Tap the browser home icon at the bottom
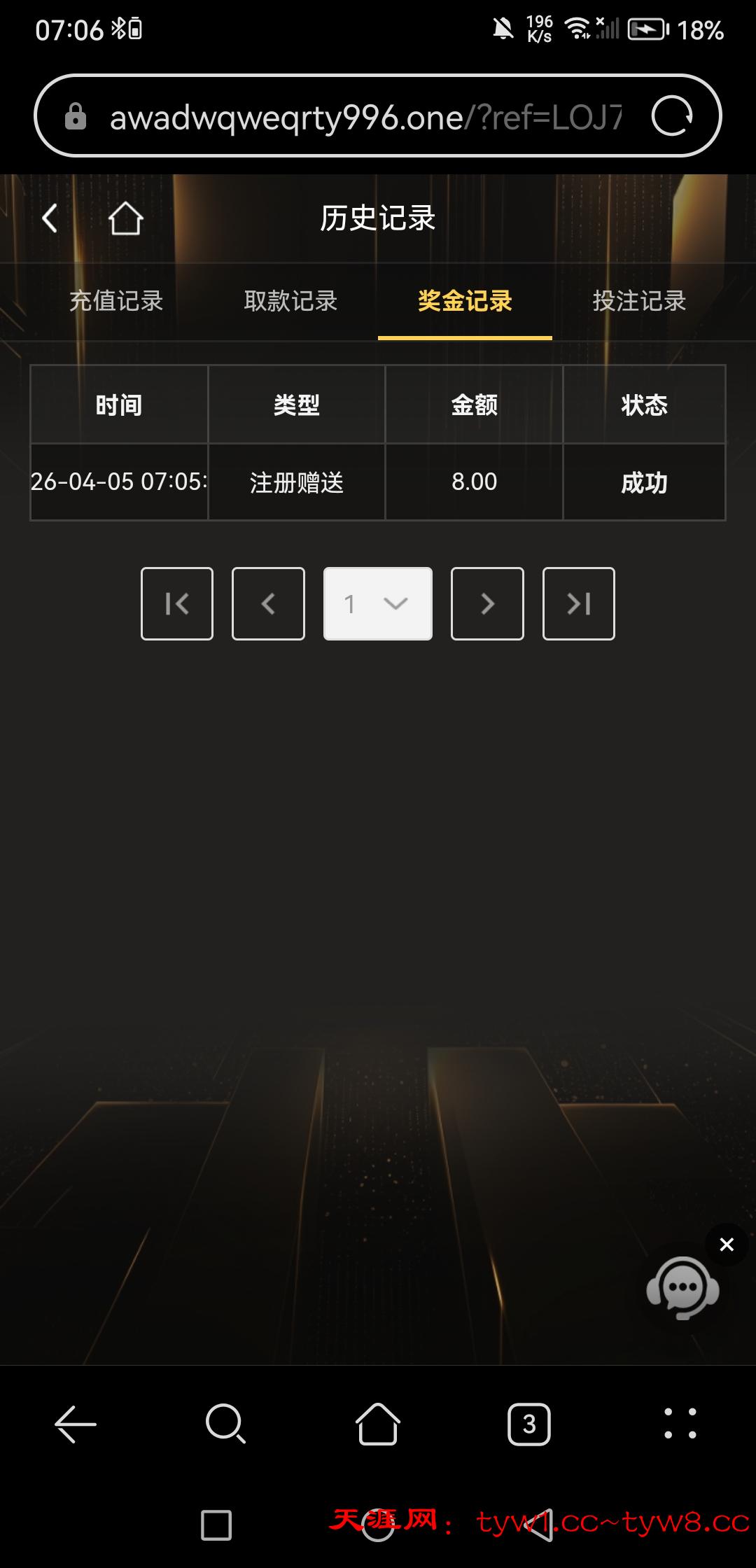This screenshot has height=1568, width=756. click(x=378, y=1423)
